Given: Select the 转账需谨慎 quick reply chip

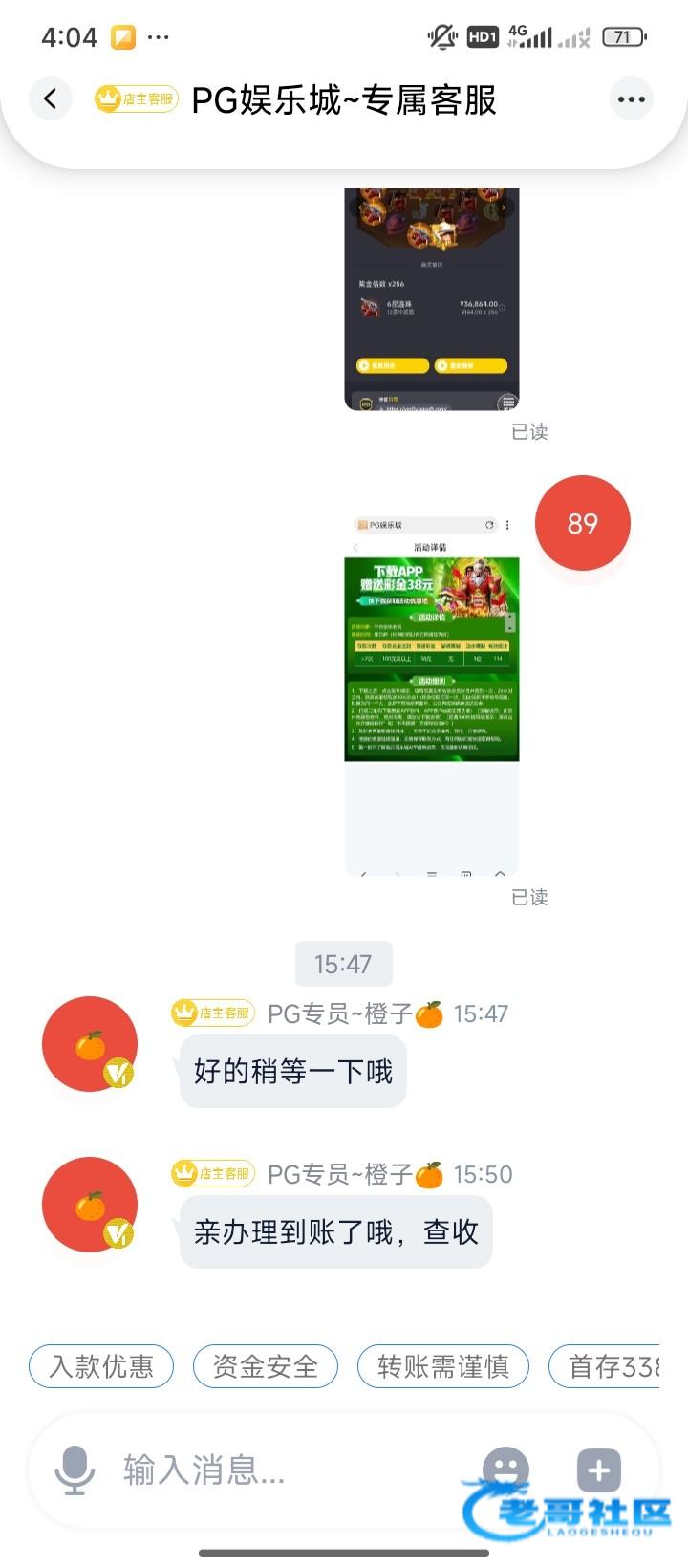Looking at the screenshot, I should pos(442,1366).
